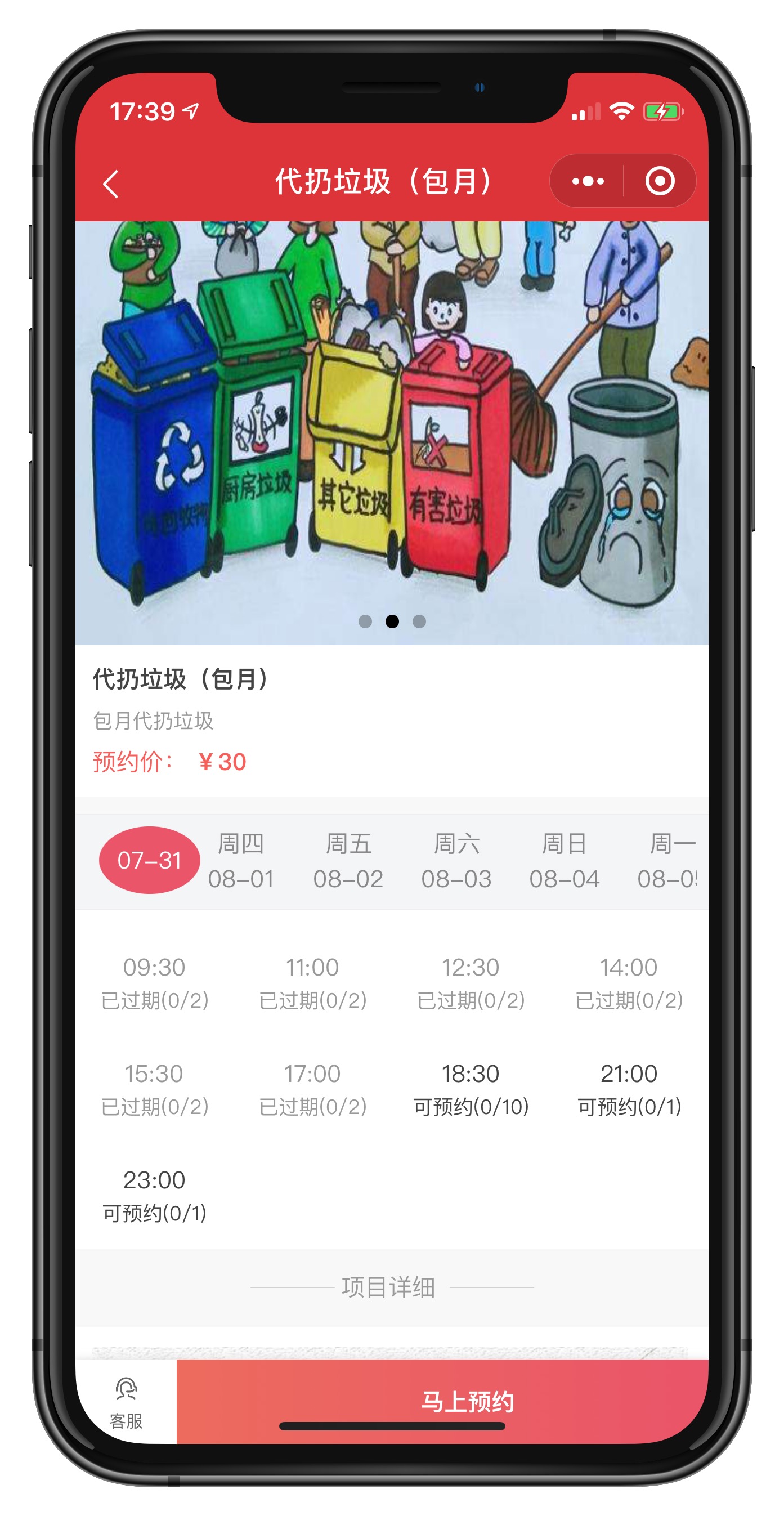Image resolution: width=784 pixels, height=1516 pixels.
Task: Tap 马上预约 to book now
Action: tap(467, 1402)
